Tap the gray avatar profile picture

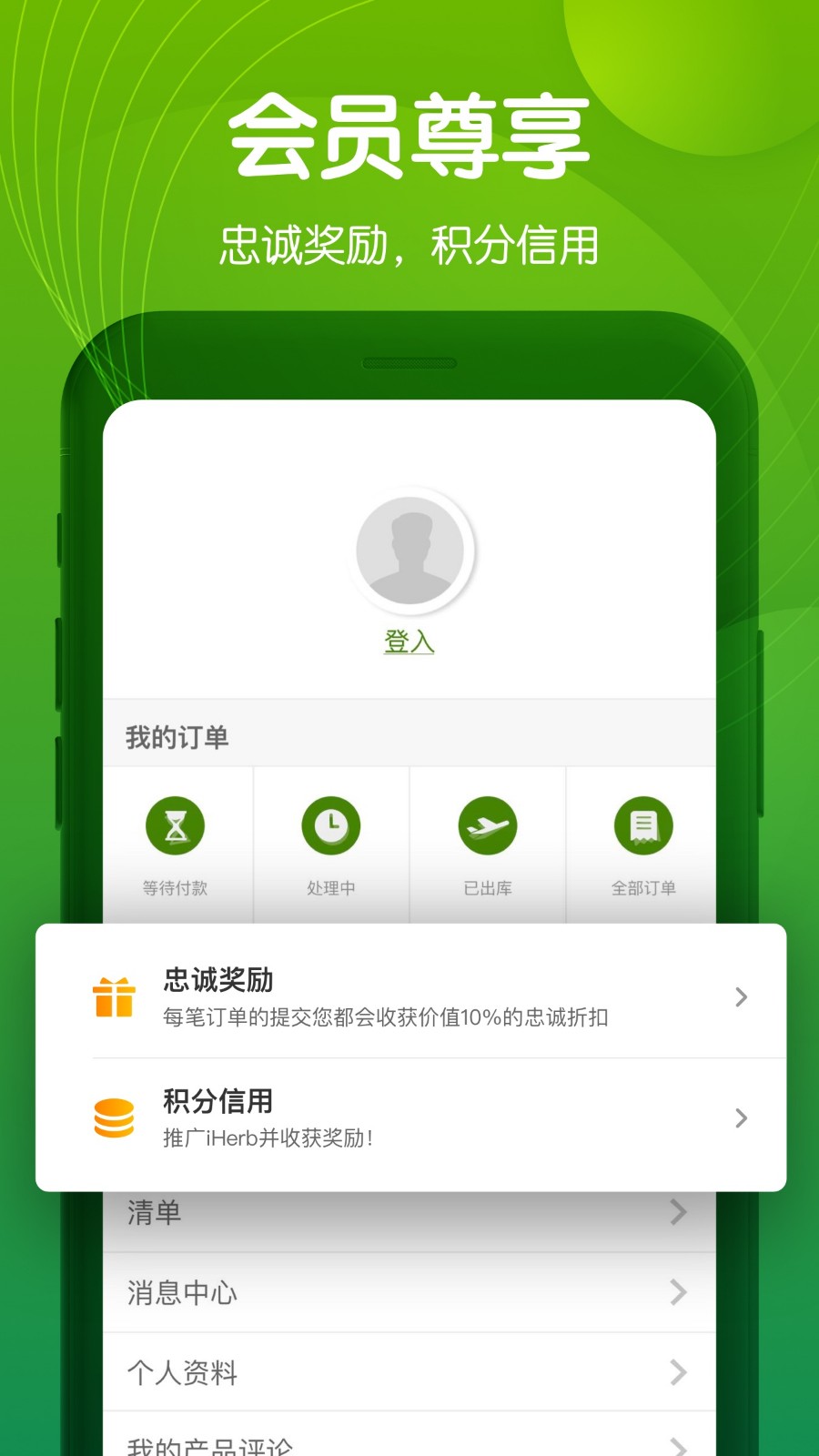coord(409,552)
